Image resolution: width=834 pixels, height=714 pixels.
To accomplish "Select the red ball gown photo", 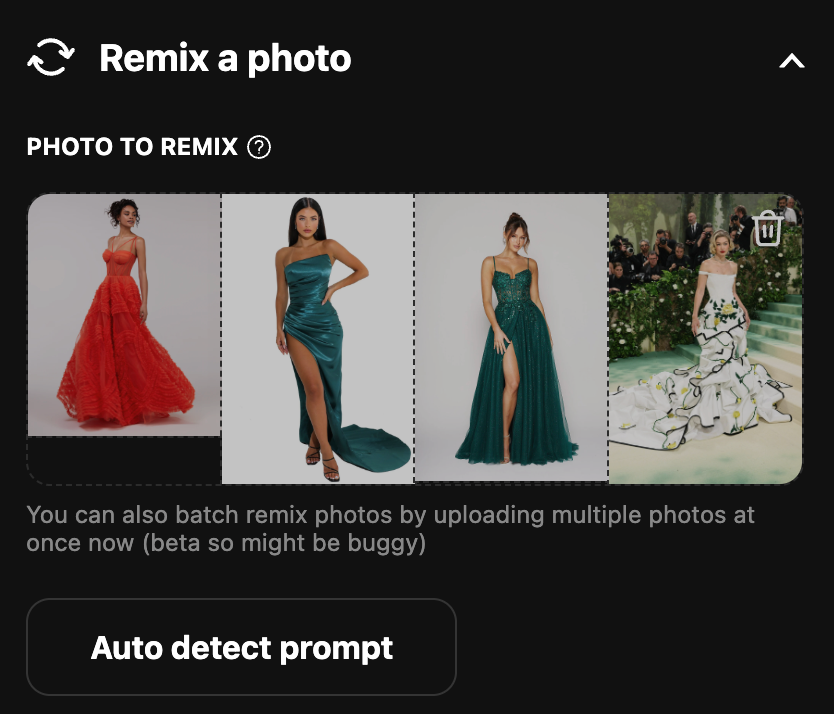I will [124, 315].
